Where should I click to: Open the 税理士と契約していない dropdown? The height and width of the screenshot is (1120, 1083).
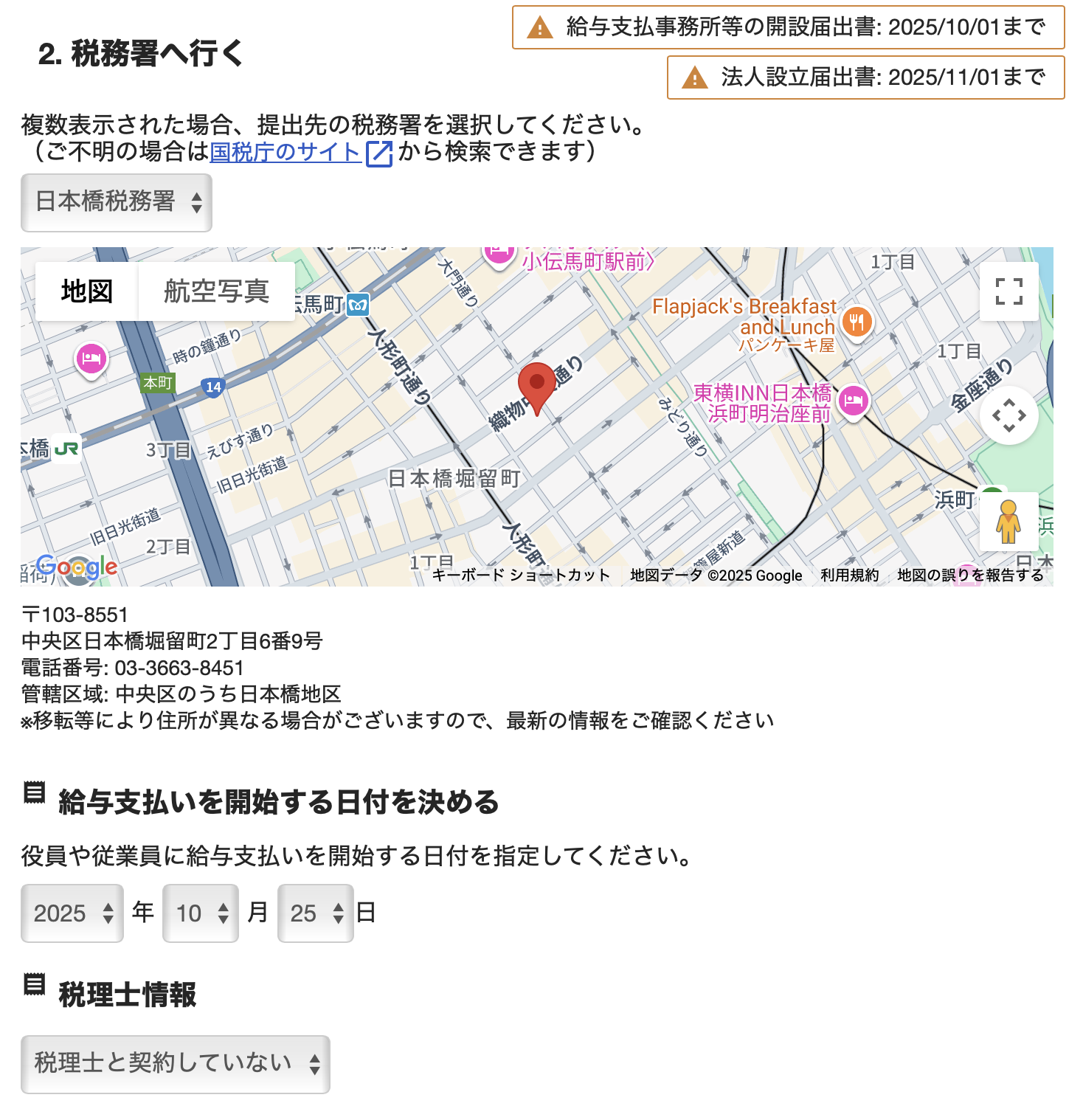point(176,1064)
